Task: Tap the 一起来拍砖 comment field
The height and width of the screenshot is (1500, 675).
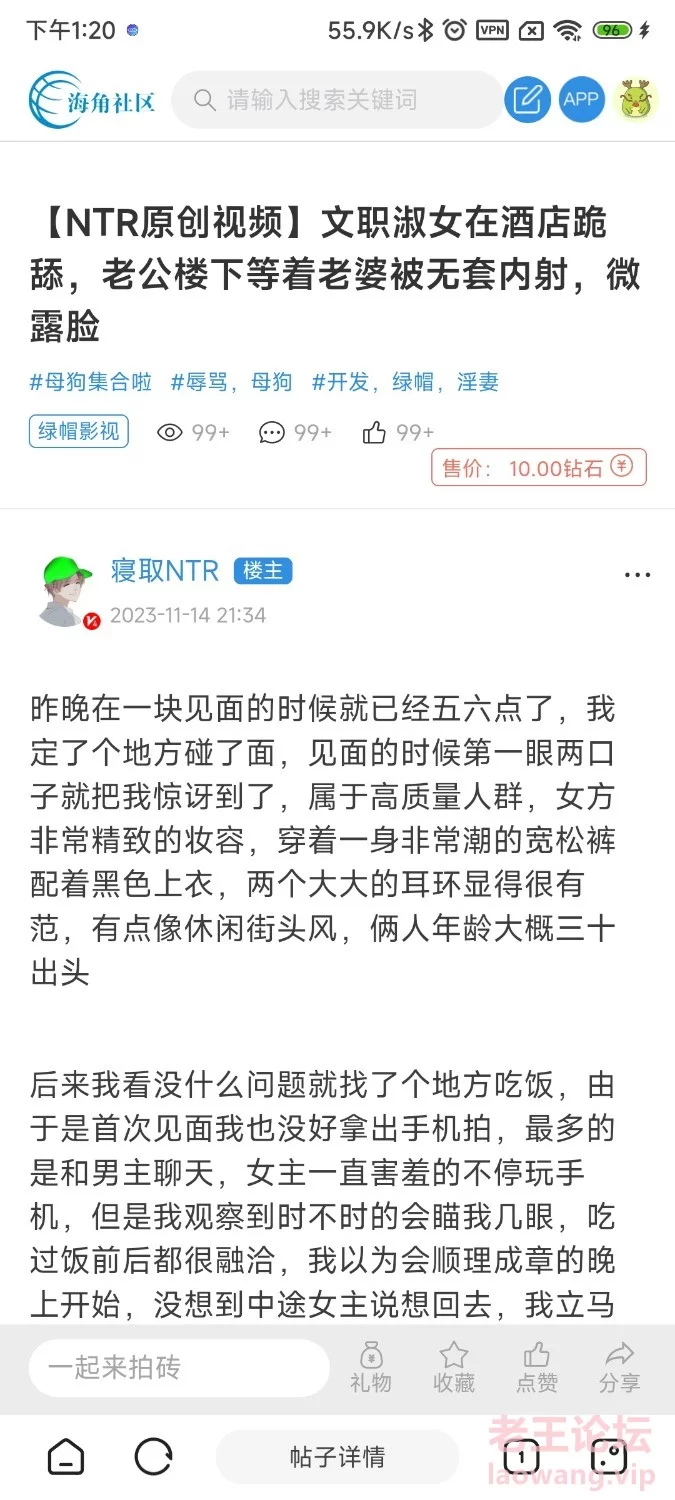Action: (179, 1368)
